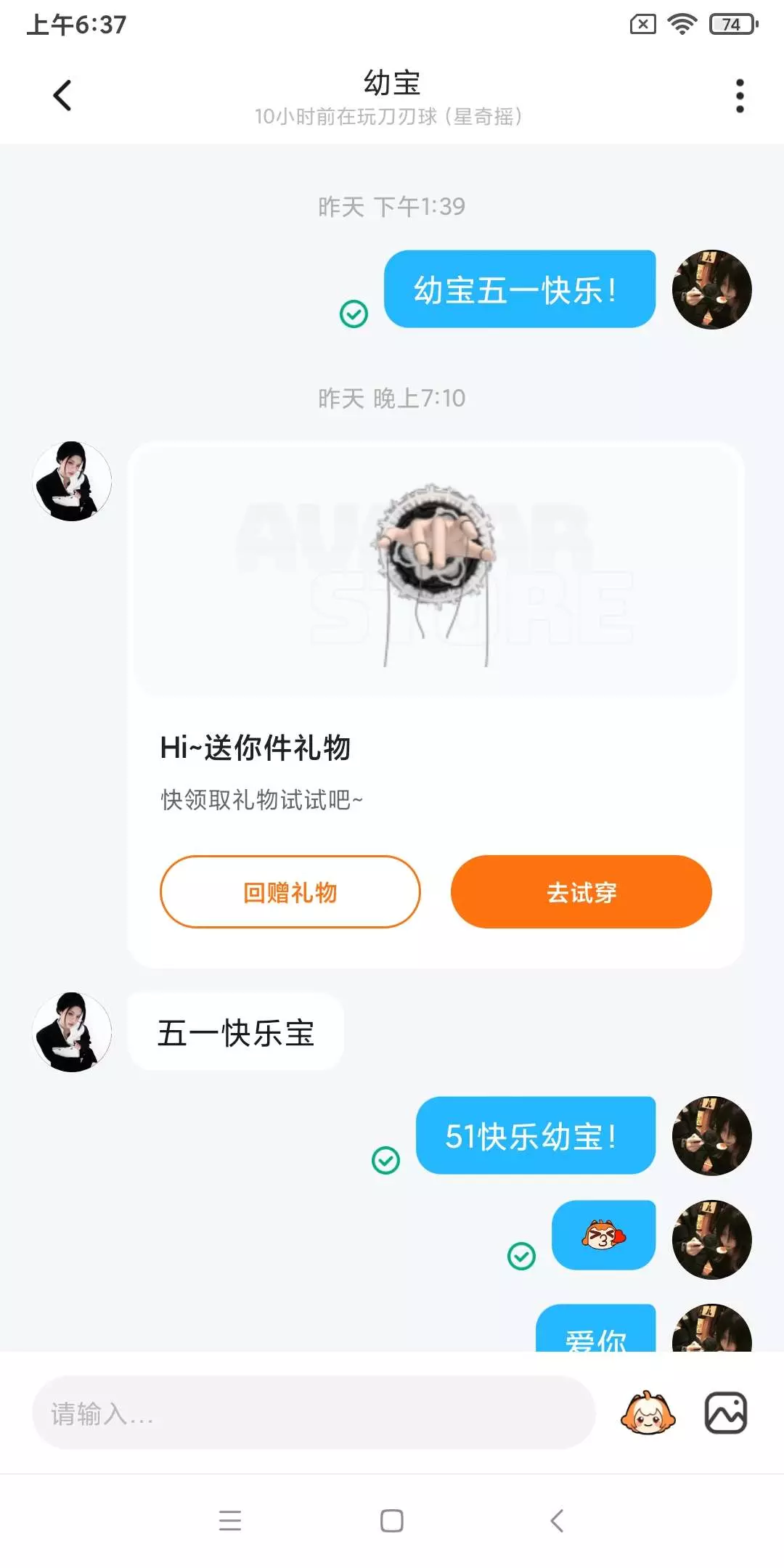Viewport: 784px width, 1568px height.
Task: Open the system recent apps menu
Action: pos(230,1520)
